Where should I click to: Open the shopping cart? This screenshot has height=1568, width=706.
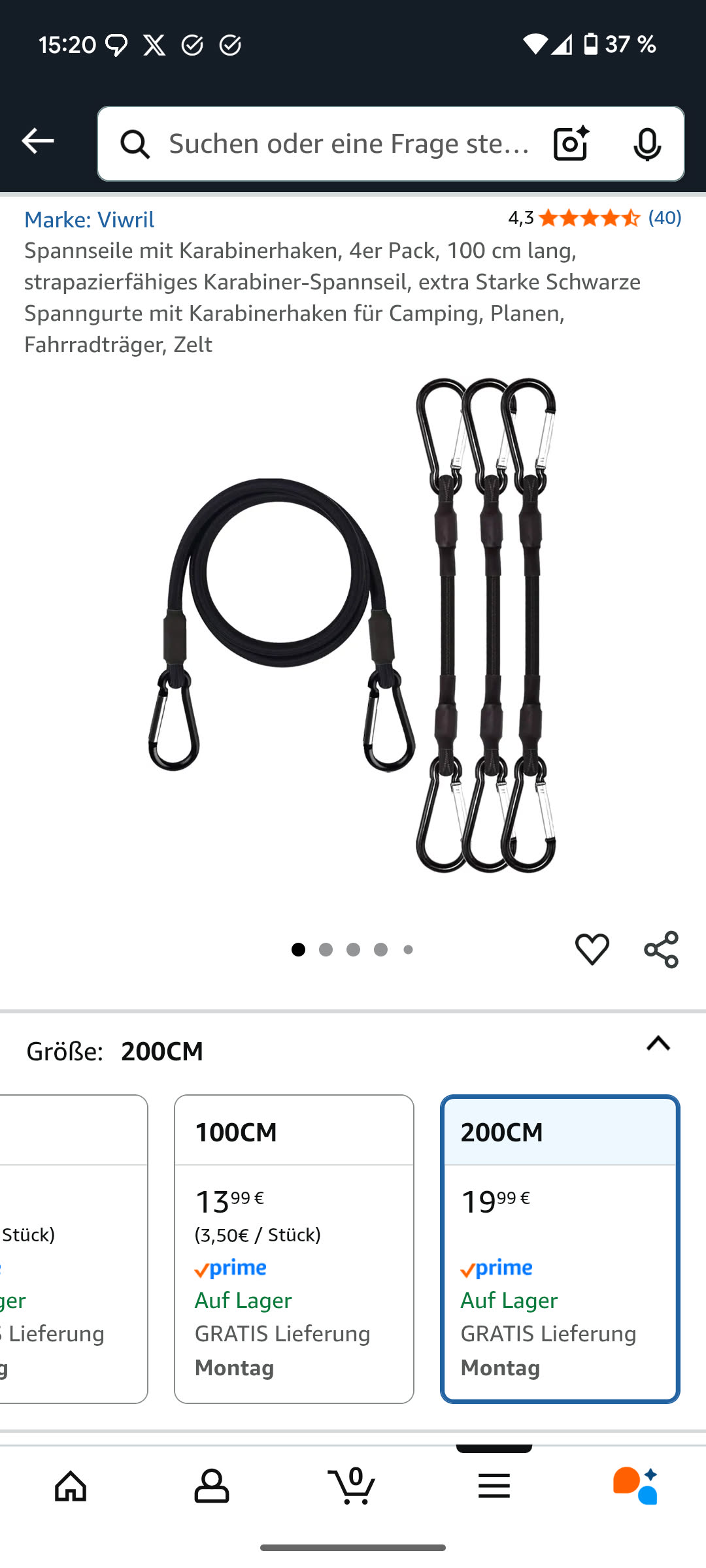click(353, 1486)
